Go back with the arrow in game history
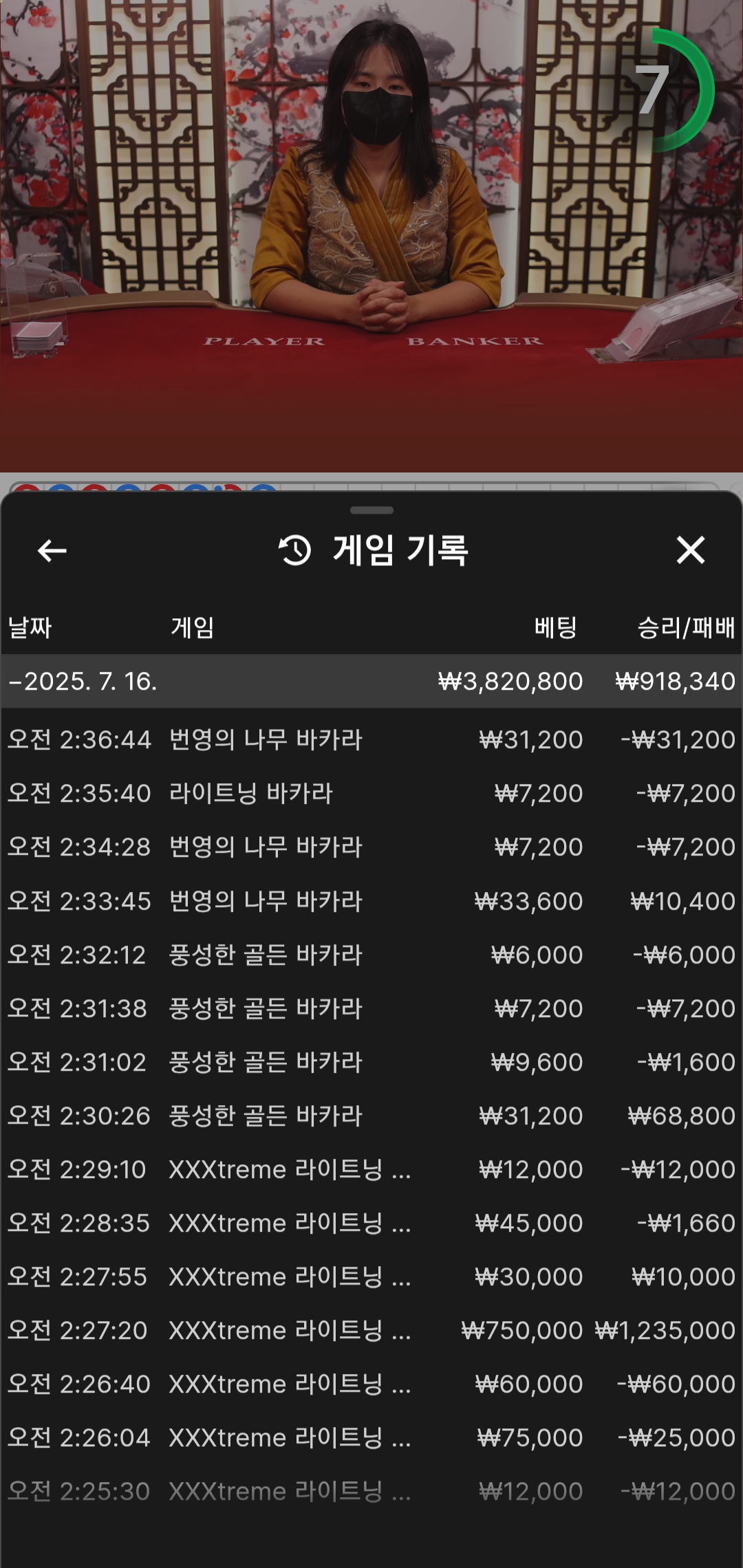The height and width of the screenshot is (1568, 743). click(52, 550)
